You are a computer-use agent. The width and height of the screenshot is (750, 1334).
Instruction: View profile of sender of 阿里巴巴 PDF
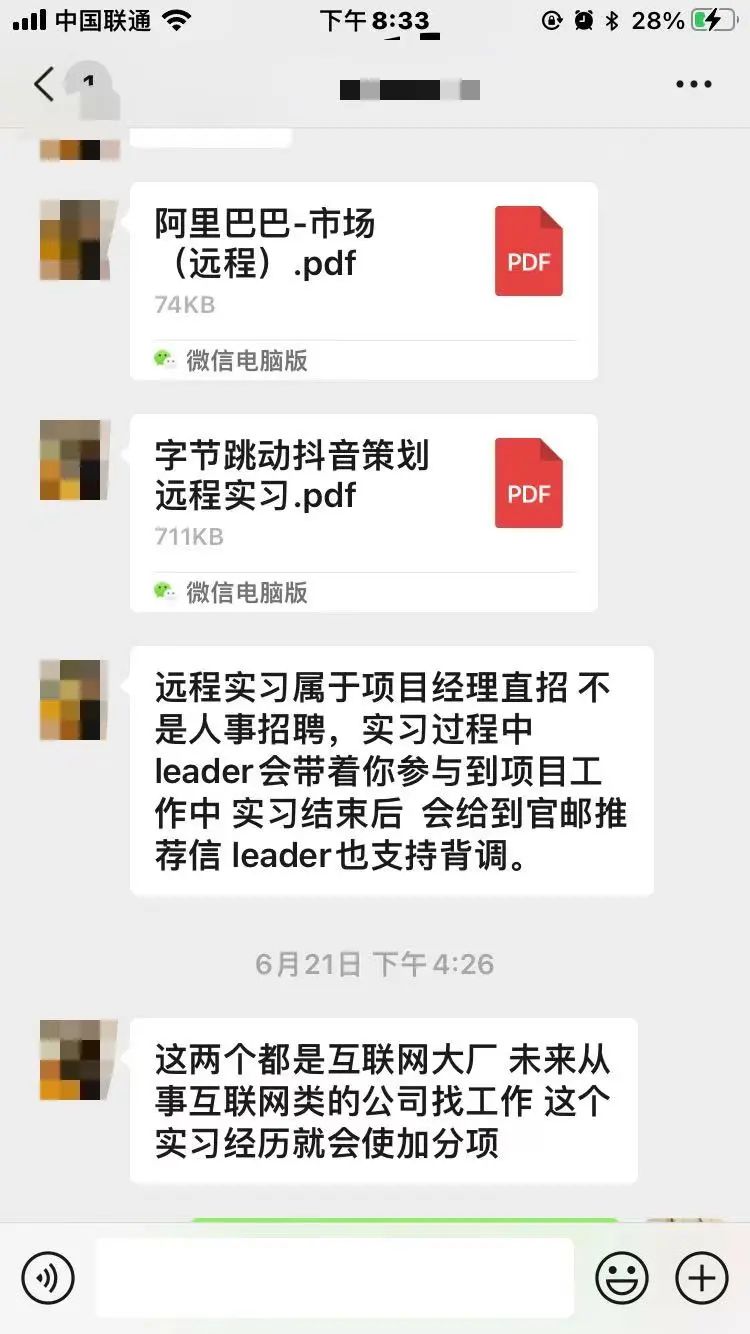coord(70,240)
